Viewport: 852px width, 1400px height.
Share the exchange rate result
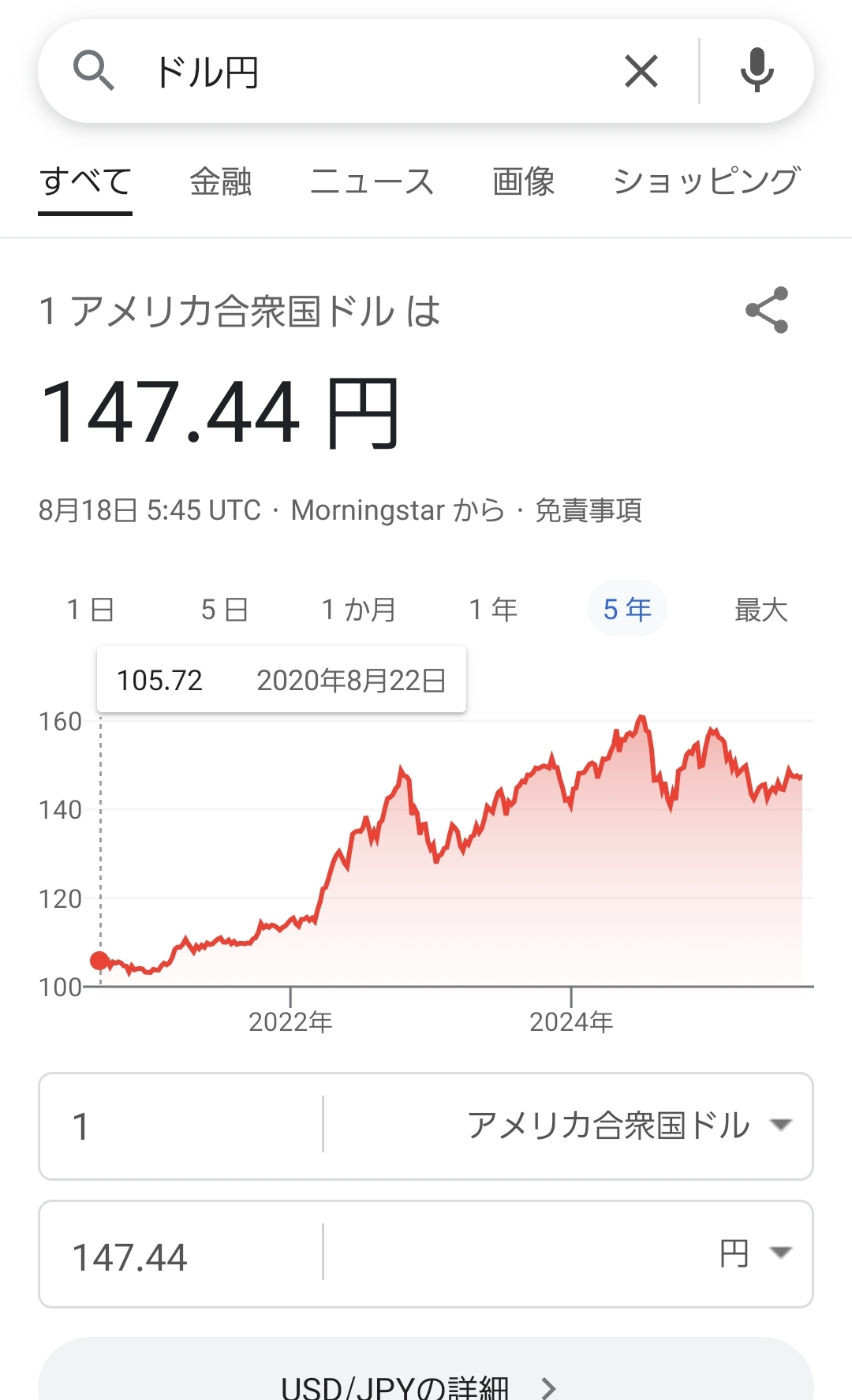(x=767, y=310)
